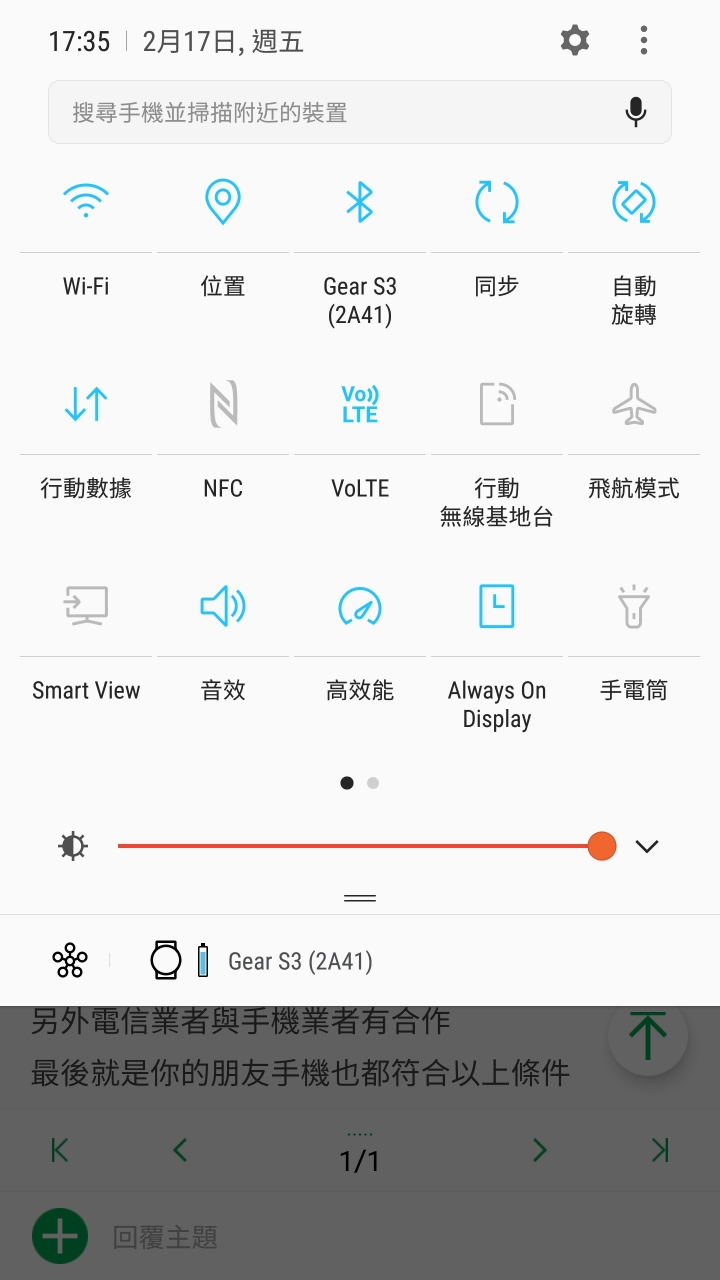Toggle Wi-Fi off
720x1280 pixels.
(86, 202)
